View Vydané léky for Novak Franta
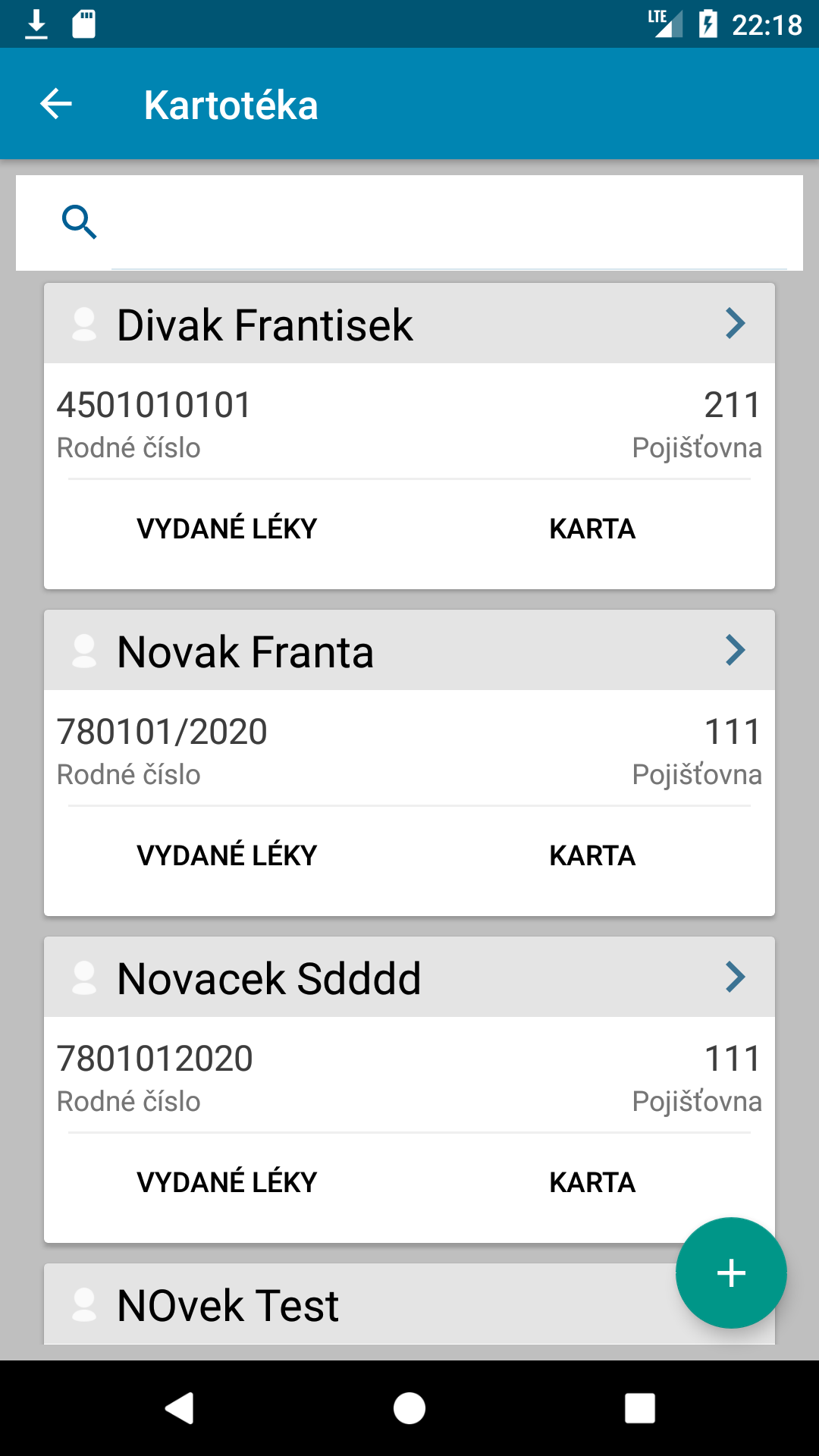 point(227,855)
